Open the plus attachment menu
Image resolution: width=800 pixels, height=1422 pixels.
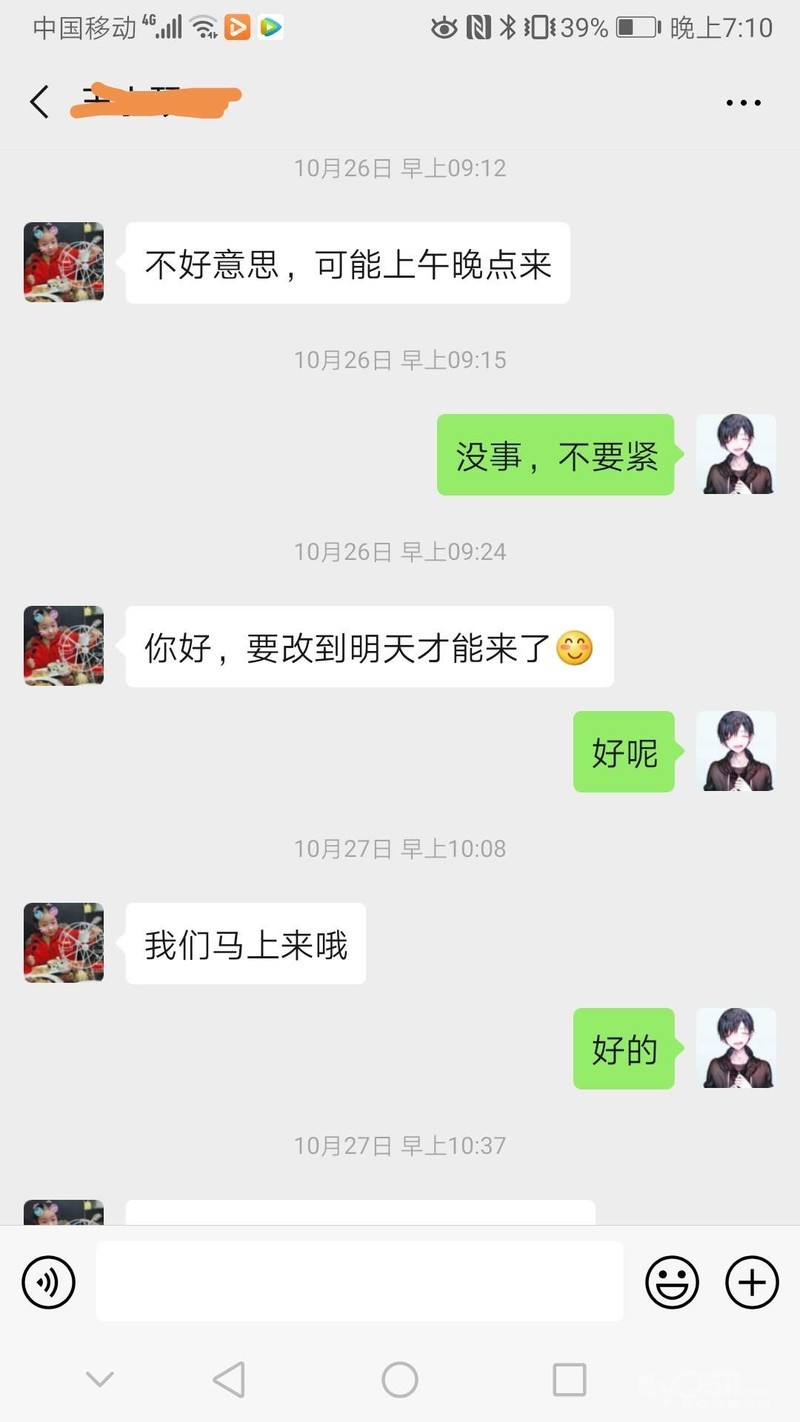click(x=751, y=1281)
